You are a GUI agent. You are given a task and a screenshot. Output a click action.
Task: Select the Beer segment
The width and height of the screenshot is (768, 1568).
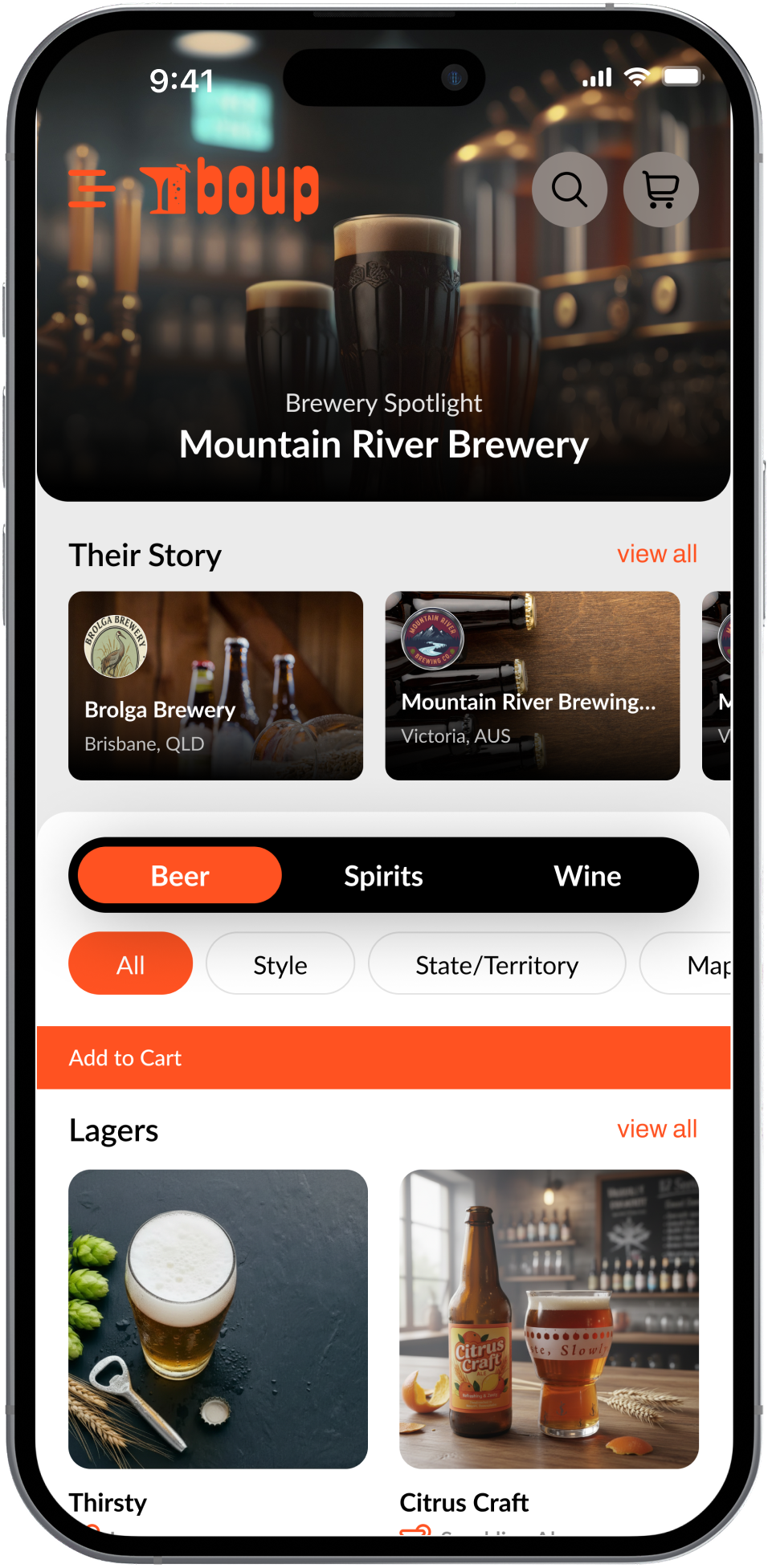180,875
